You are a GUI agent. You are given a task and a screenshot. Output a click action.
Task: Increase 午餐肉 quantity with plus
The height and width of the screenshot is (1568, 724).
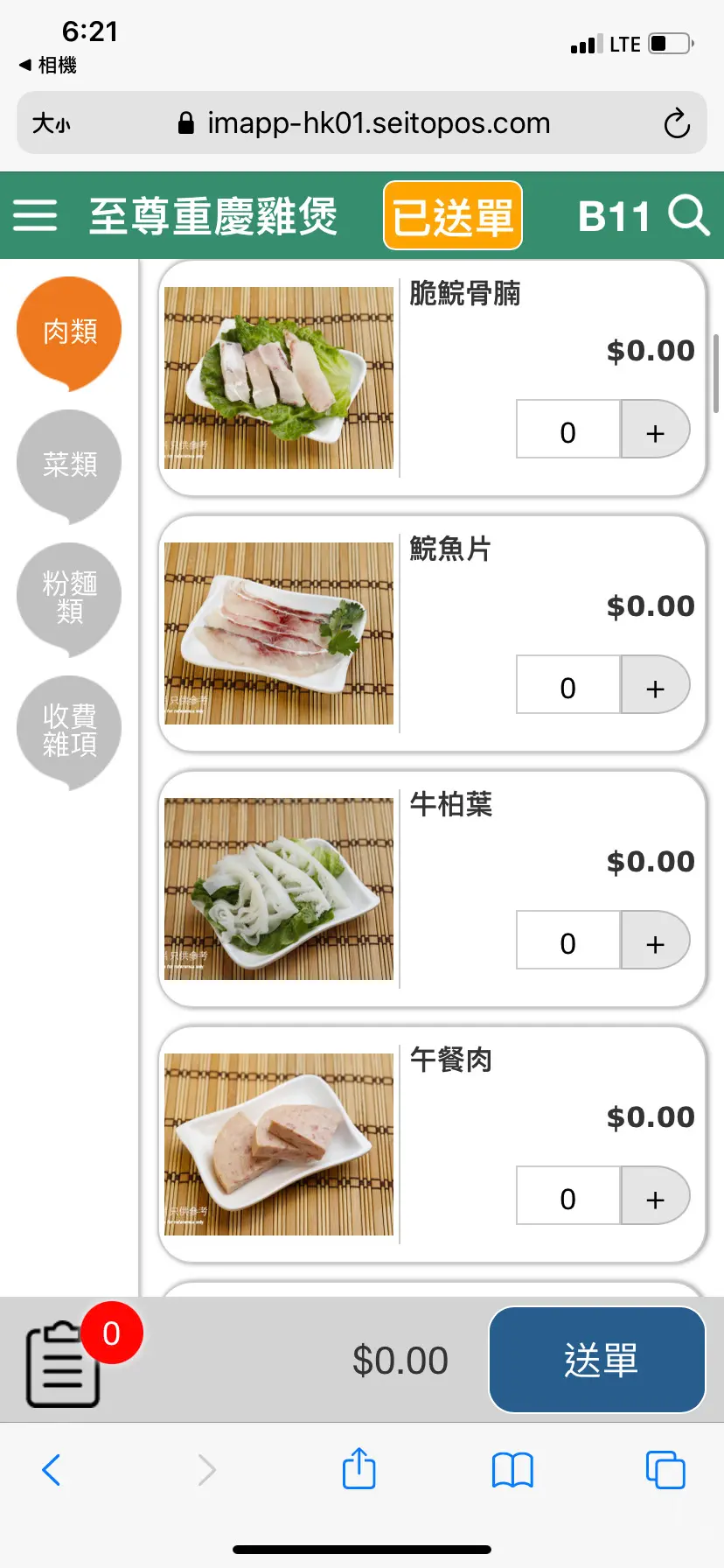(x=655, y=1196)
